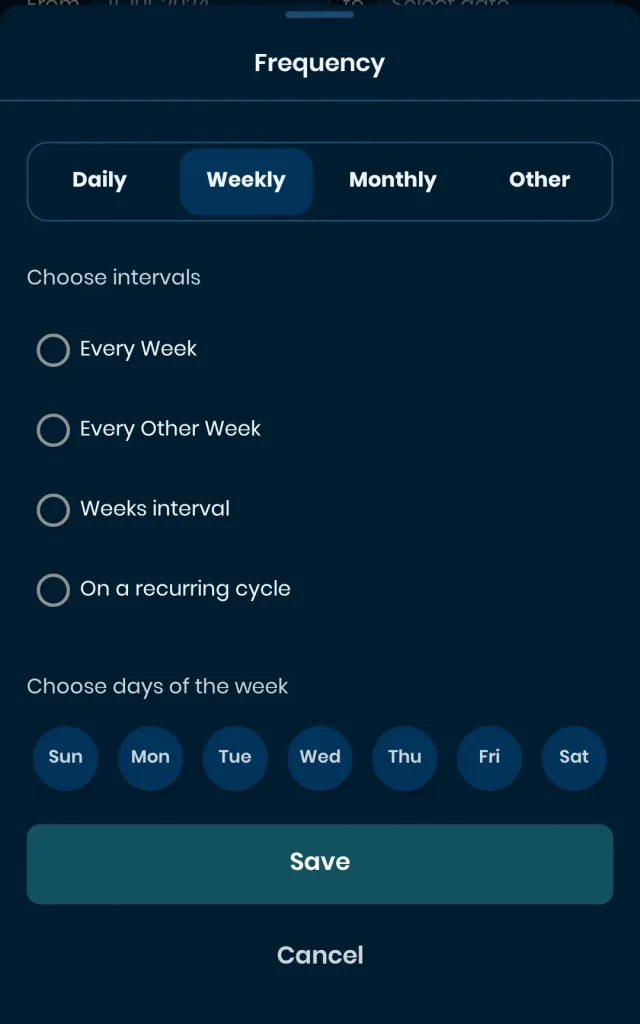This screenshot has height=1024, width=640.
Task: Select the Weekly frequency tab
Action: point(246,181)
